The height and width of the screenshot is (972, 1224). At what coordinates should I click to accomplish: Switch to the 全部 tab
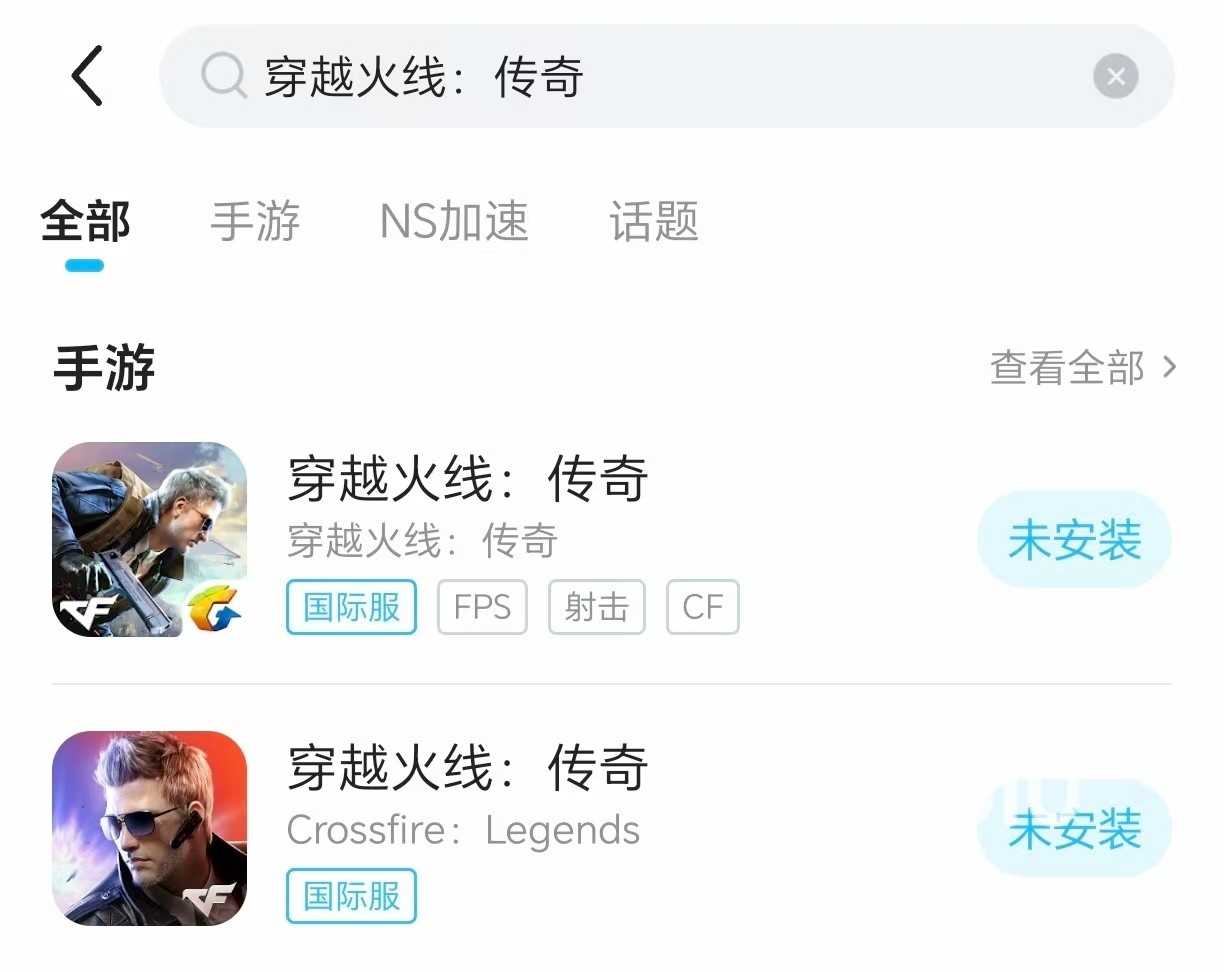(85, 222)
